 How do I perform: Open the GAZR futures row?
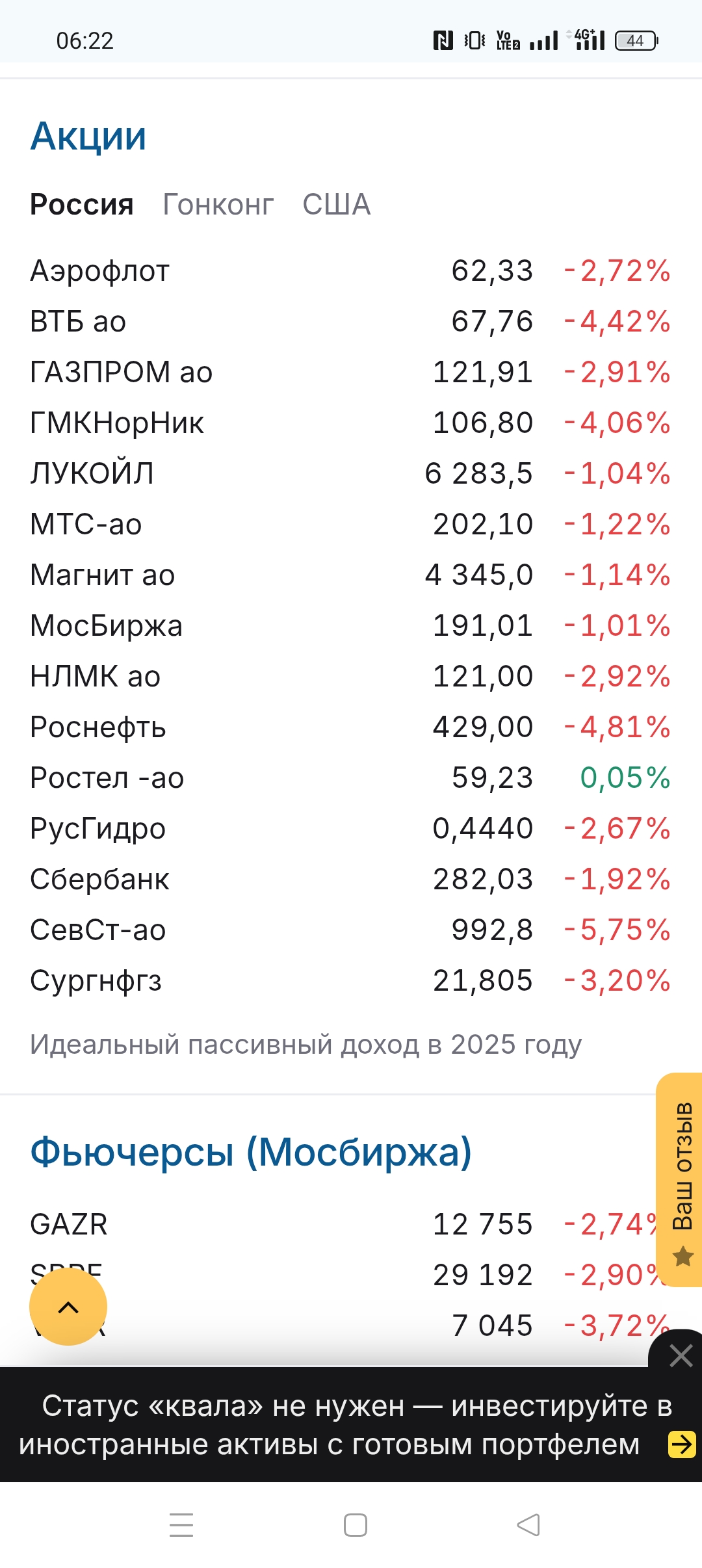(x=69, y=1224)
